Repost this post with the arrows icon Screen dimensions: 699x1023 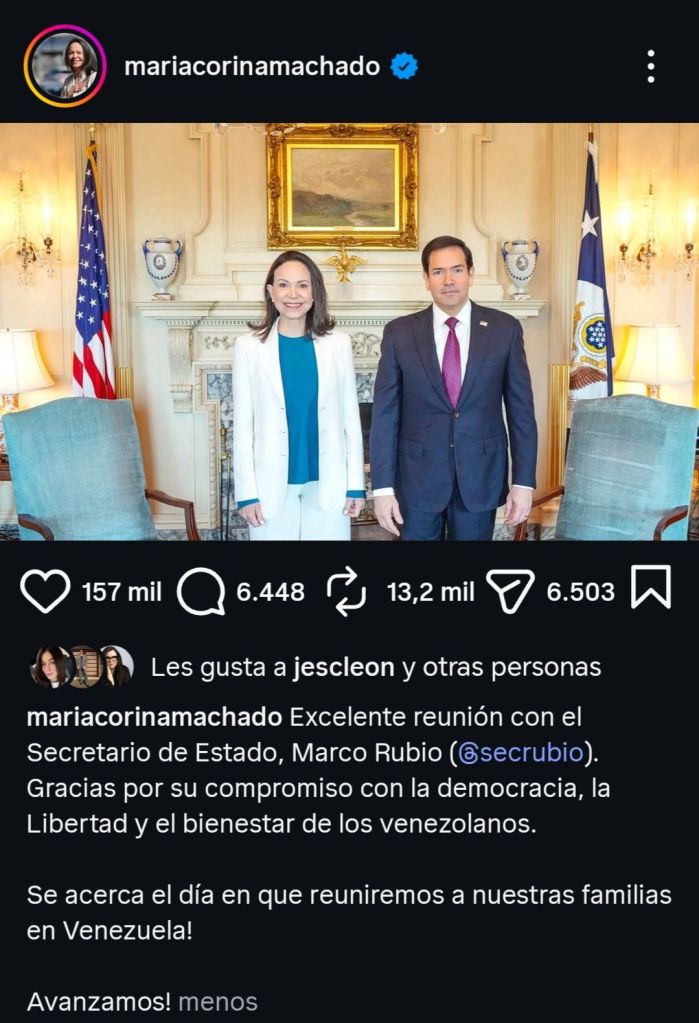click(346, 591)
